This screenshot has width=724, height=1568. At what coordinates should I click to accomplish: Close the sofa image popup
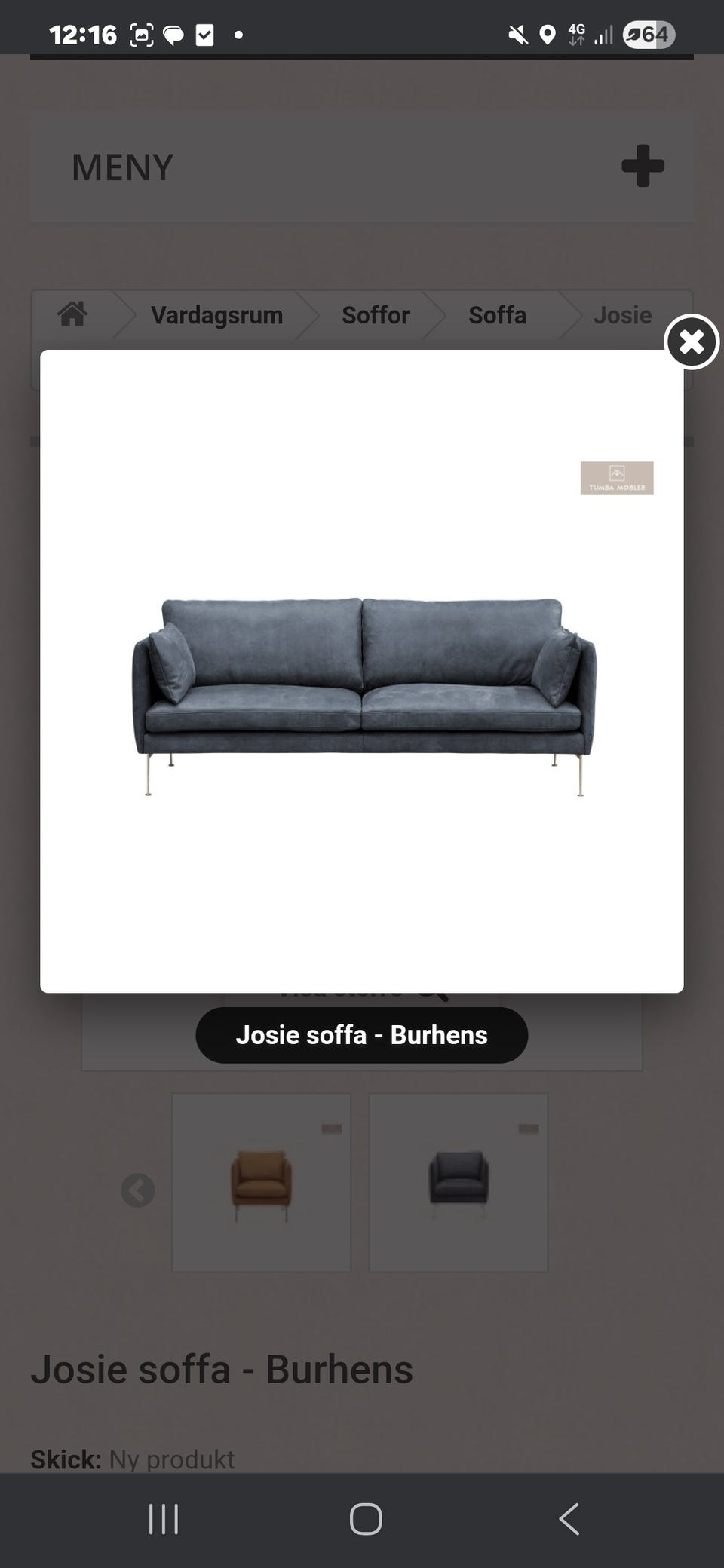691,343
